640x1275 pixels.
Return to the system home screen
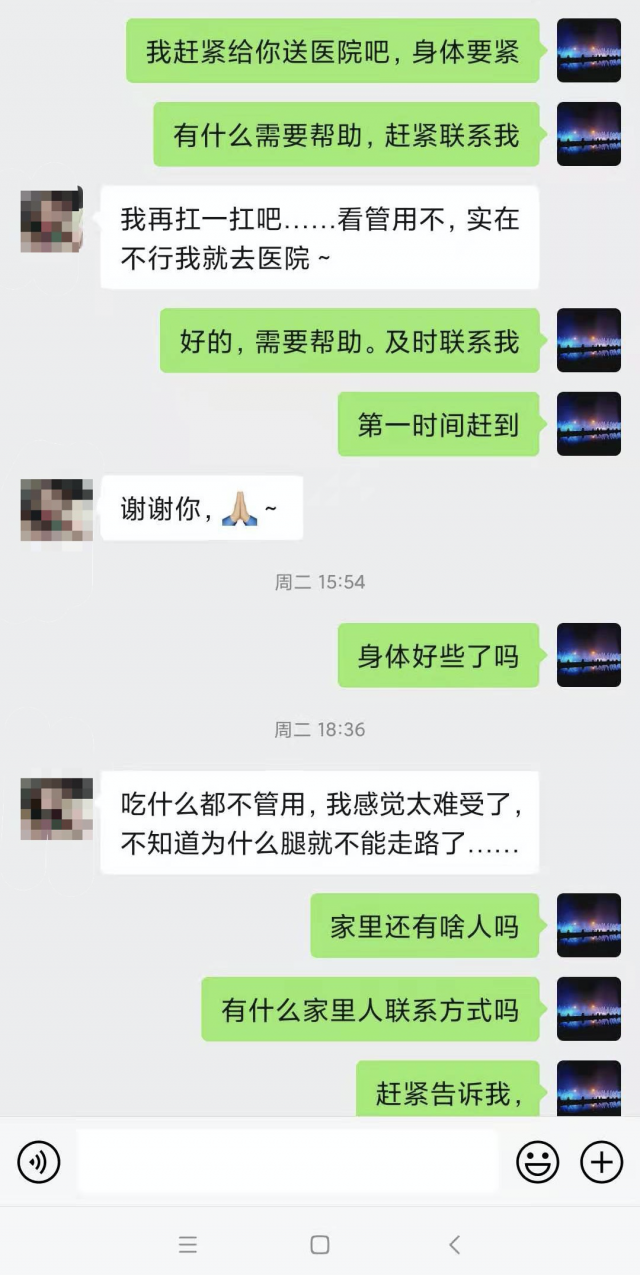pos(320,1244)
